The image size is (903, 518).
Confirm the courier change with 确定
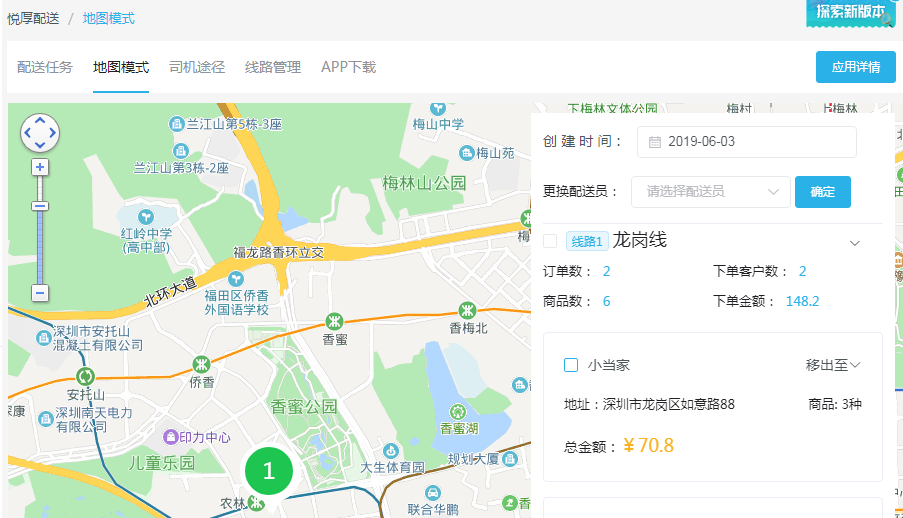[822, 192]
